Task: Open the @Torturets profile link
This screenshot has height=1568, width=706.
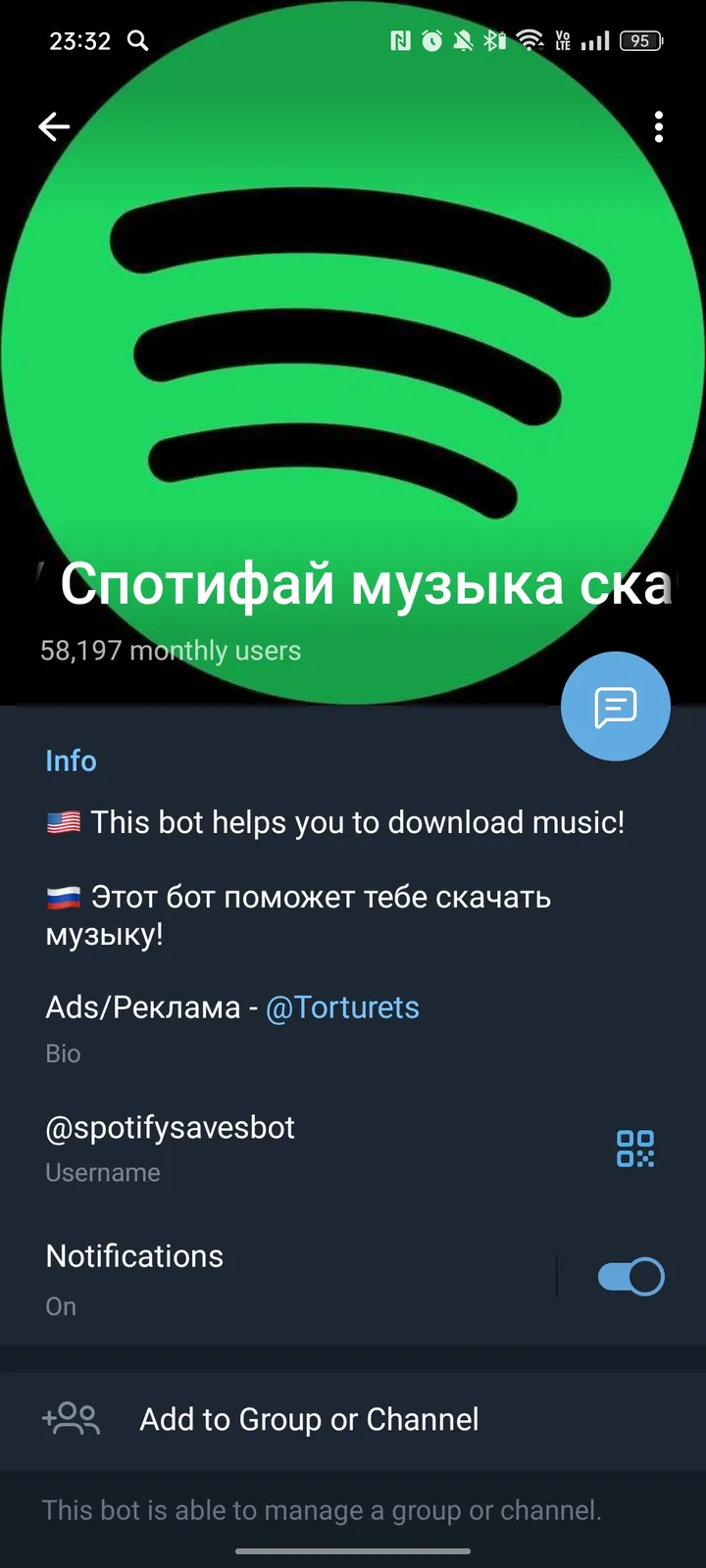Action: point(342,1006)
